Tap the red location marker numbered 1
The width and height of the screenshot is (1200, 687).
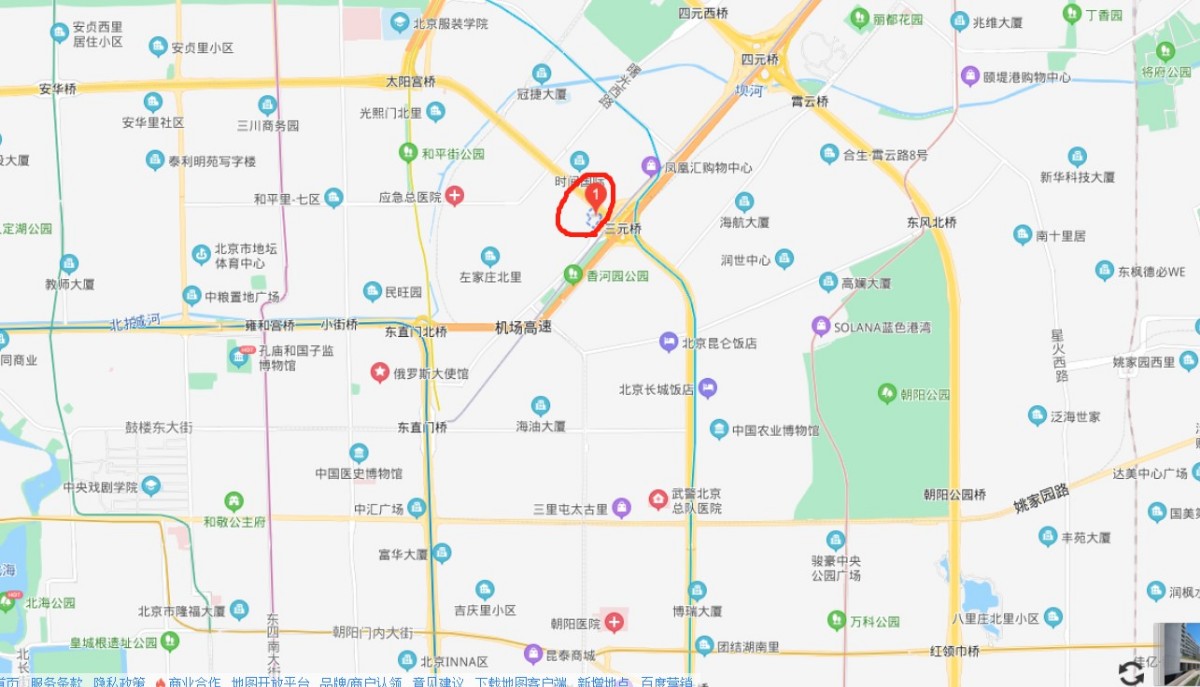click(596, 193)
